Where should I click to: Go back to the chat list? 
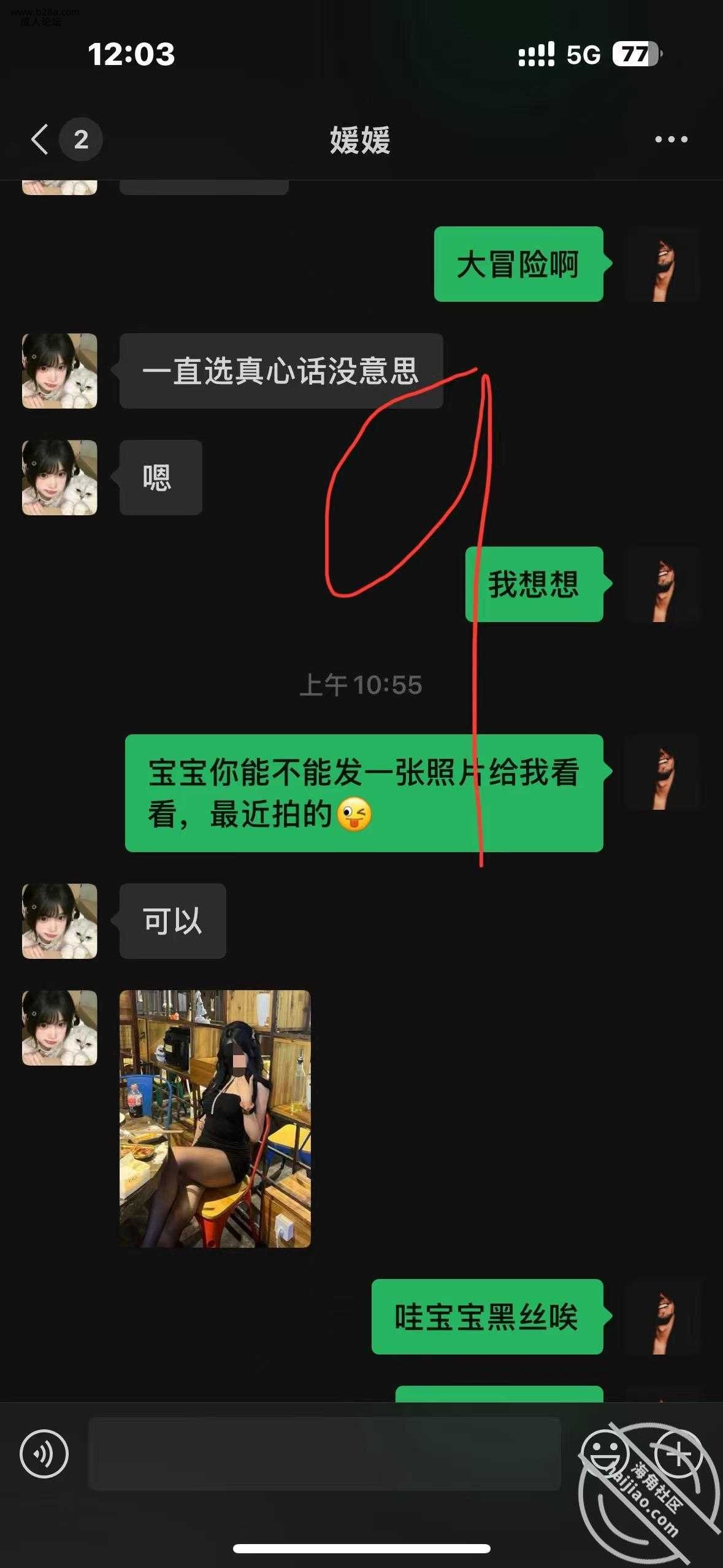coord(40,139)
